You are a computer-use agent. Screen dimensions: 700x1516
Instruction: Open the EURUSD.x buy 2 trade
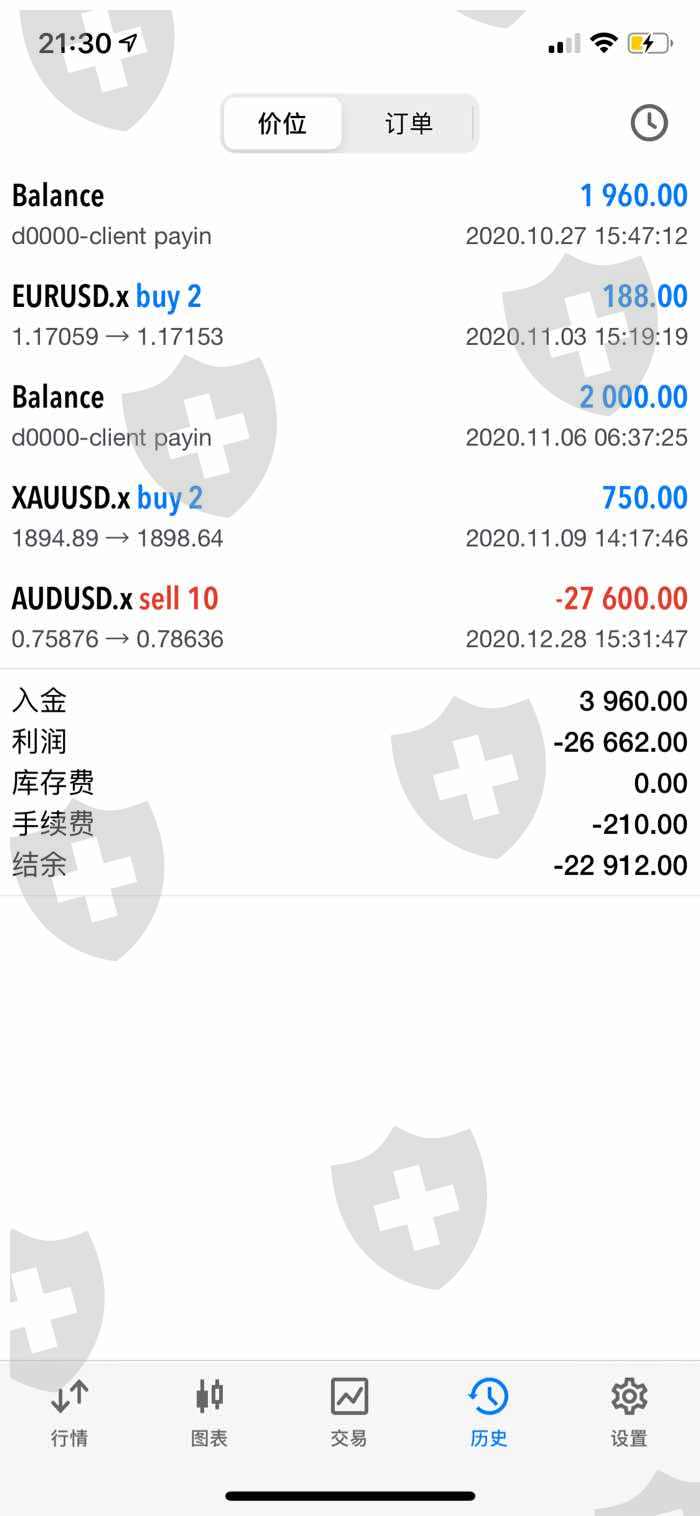(349, 315)
